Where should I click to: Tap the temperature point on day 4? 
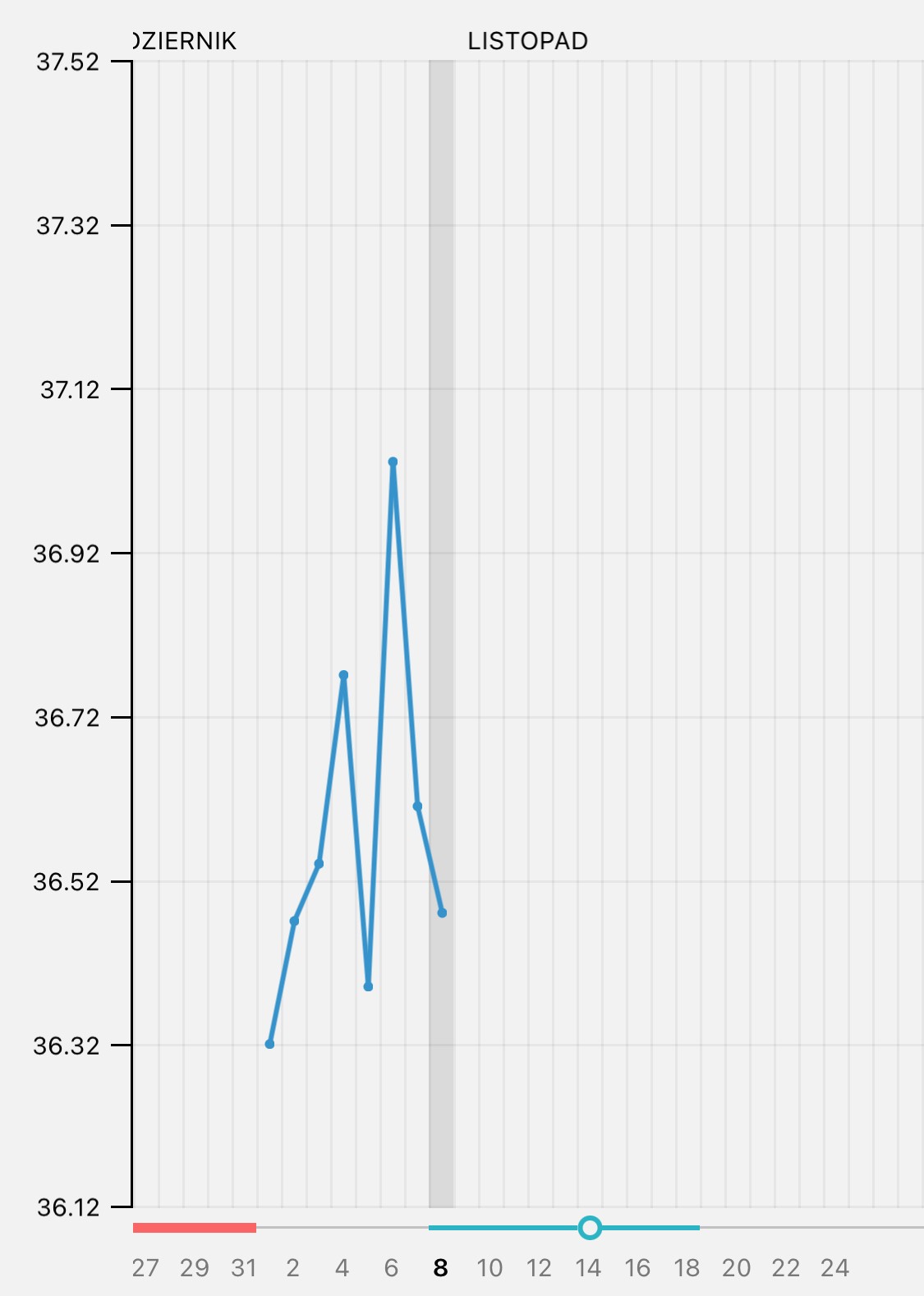[343, 675]
